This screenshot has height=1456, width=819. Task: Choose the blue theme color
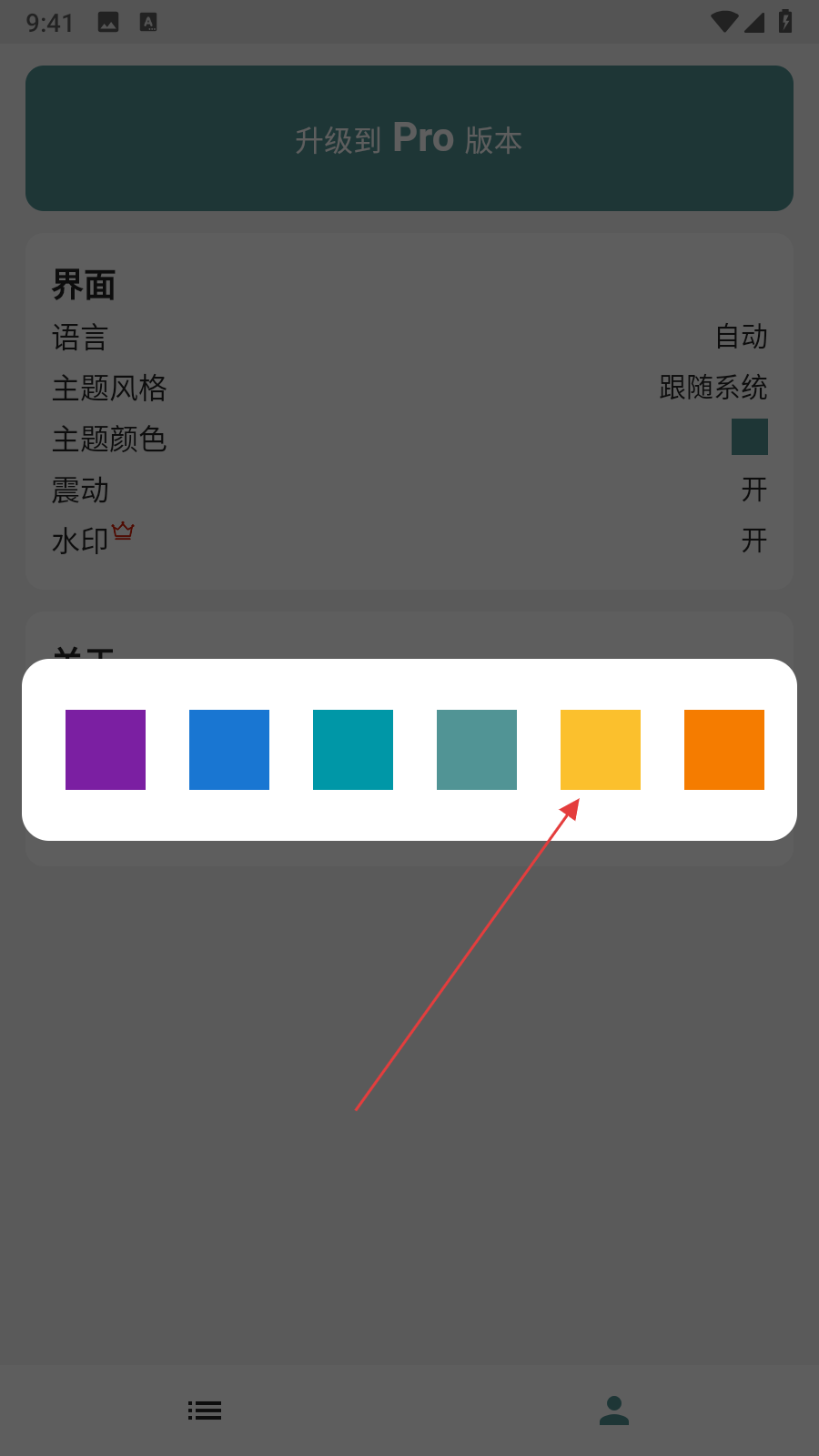229,750
